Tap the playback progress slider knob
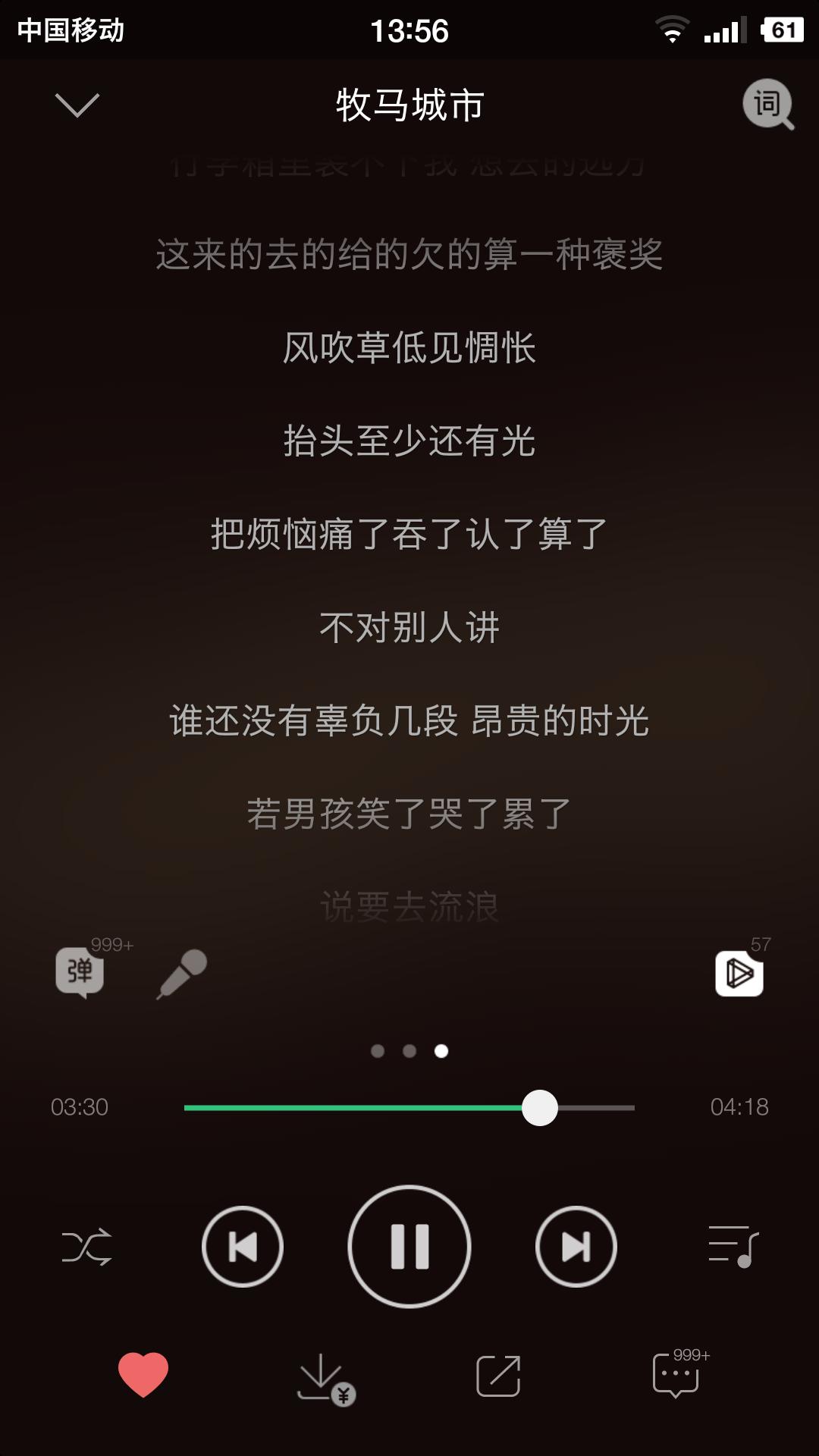819x1456 pixels. click(x=540, y=1108)
